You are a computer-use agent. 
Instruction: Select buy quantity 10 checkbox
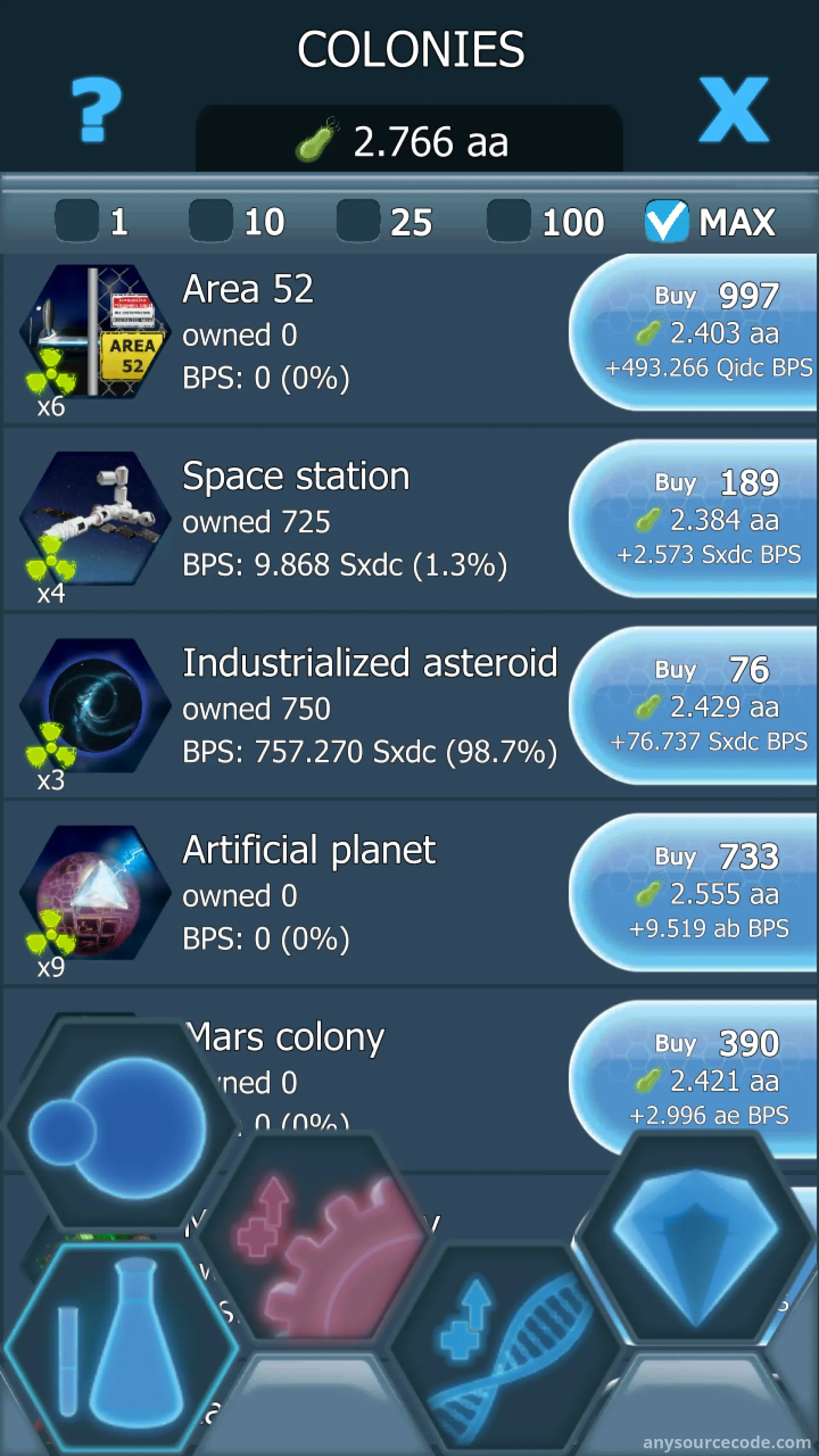coord(211,221)
